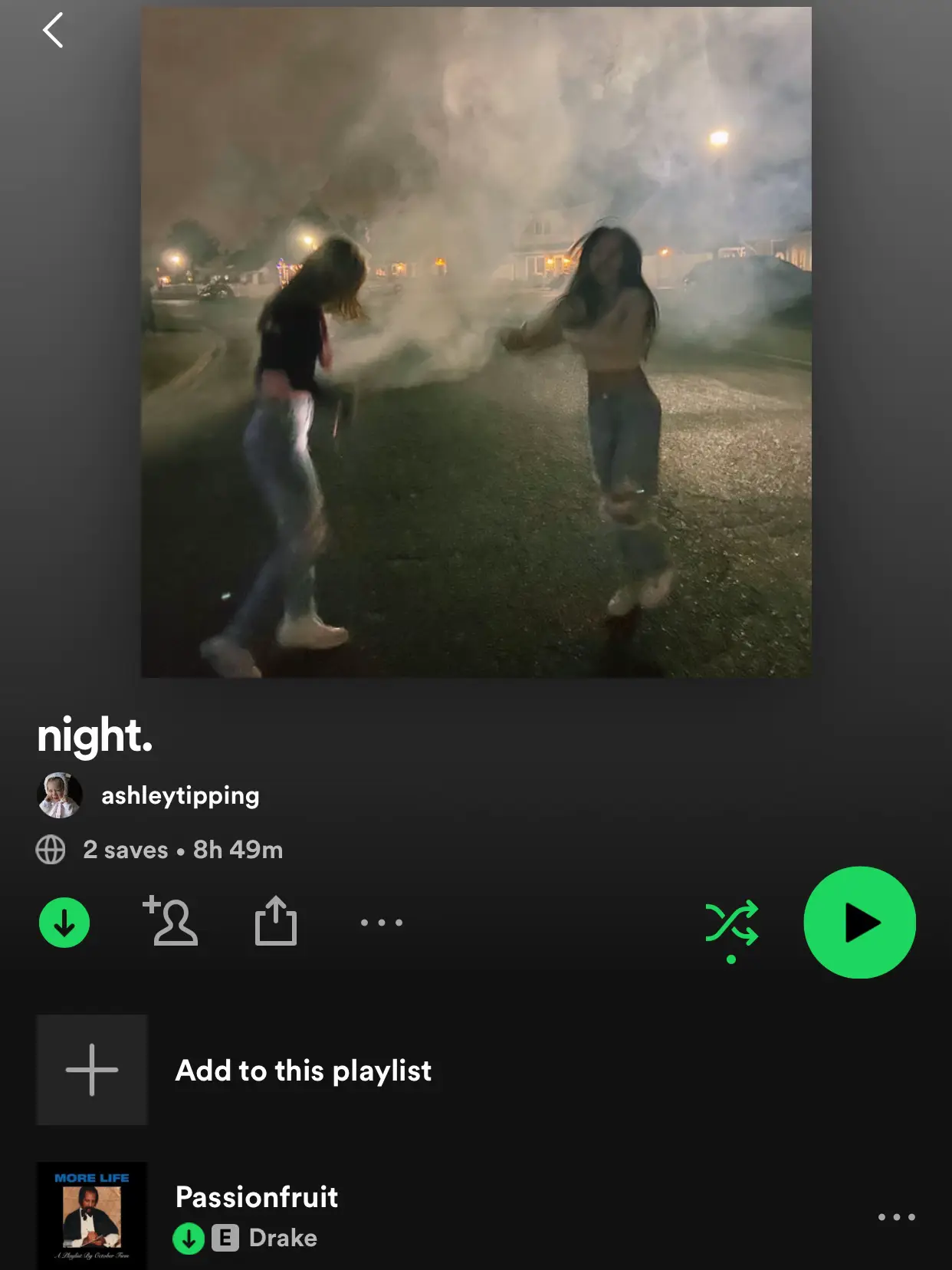
Task: Tap the green playlist download button
Action: (64, 922)
